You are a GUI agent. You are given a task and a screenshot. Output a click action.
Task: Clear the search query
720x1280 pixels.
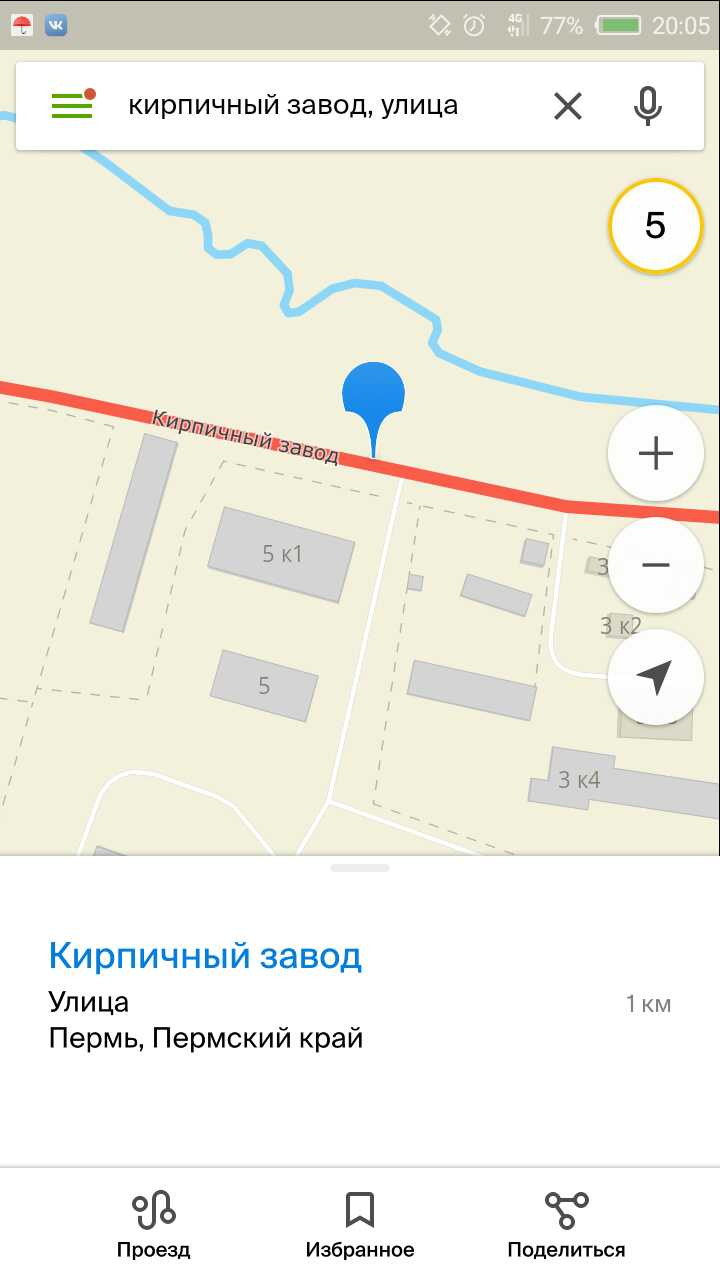pos(568,105)
